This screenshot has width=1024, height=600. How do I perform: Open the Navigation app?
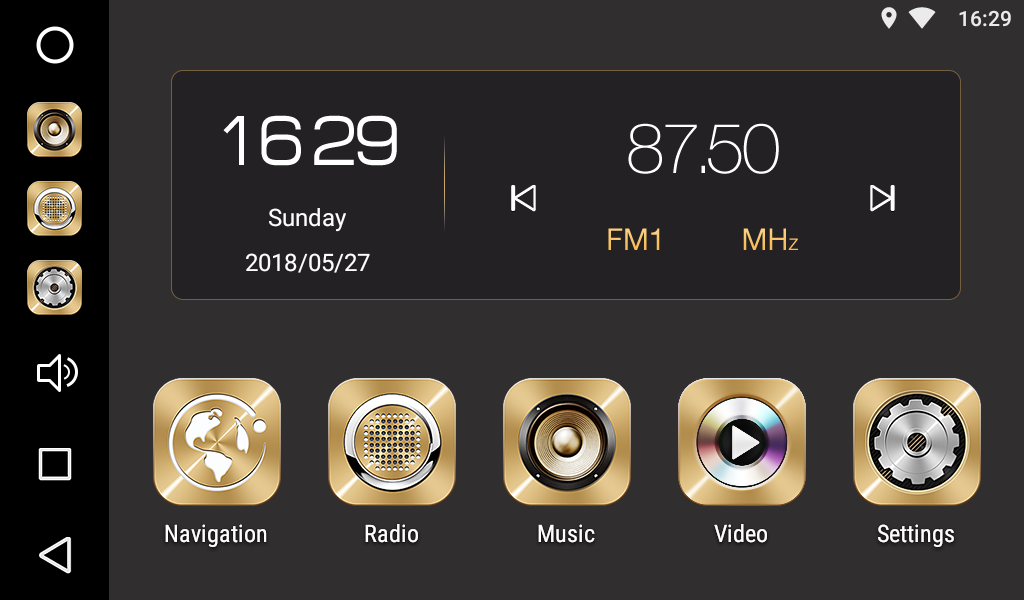point(216,442)
